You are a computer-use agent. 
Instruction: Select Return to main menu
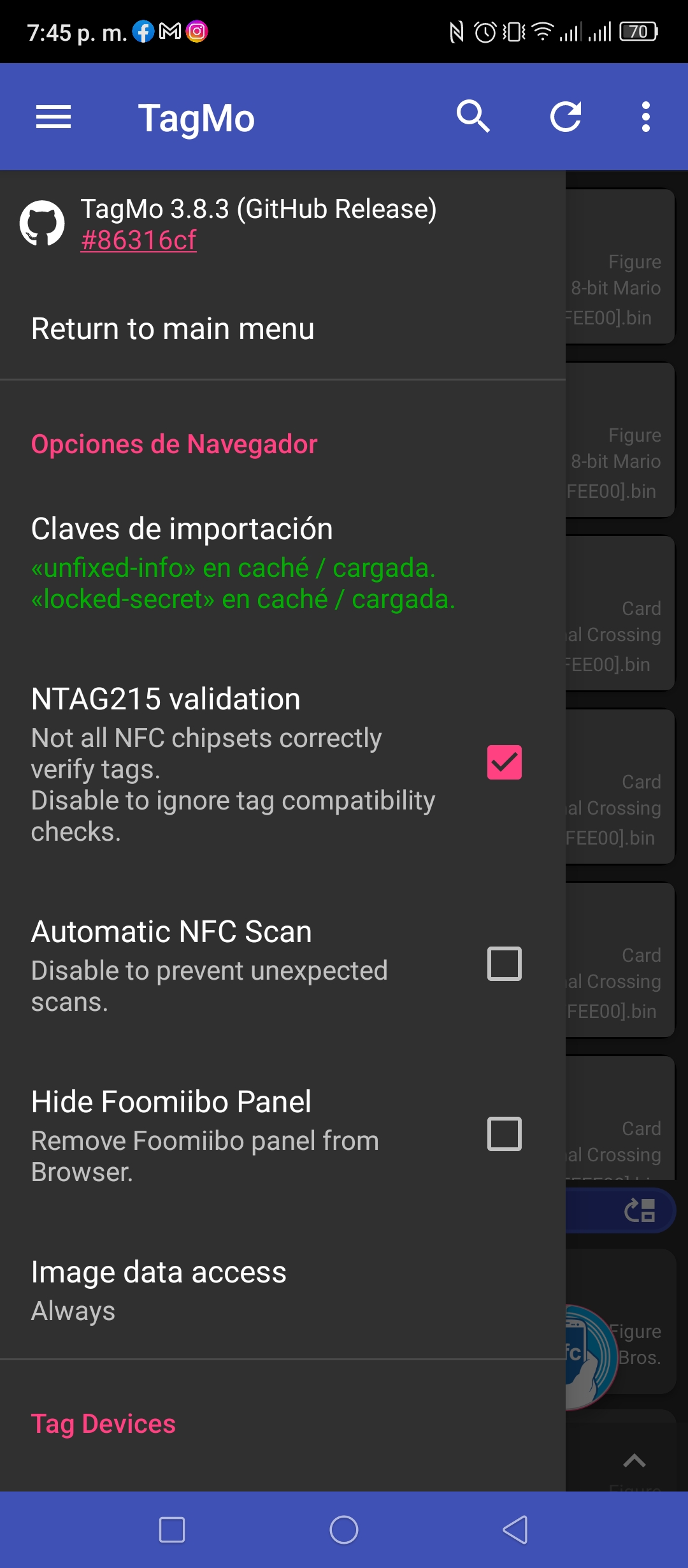click(283, 329)
